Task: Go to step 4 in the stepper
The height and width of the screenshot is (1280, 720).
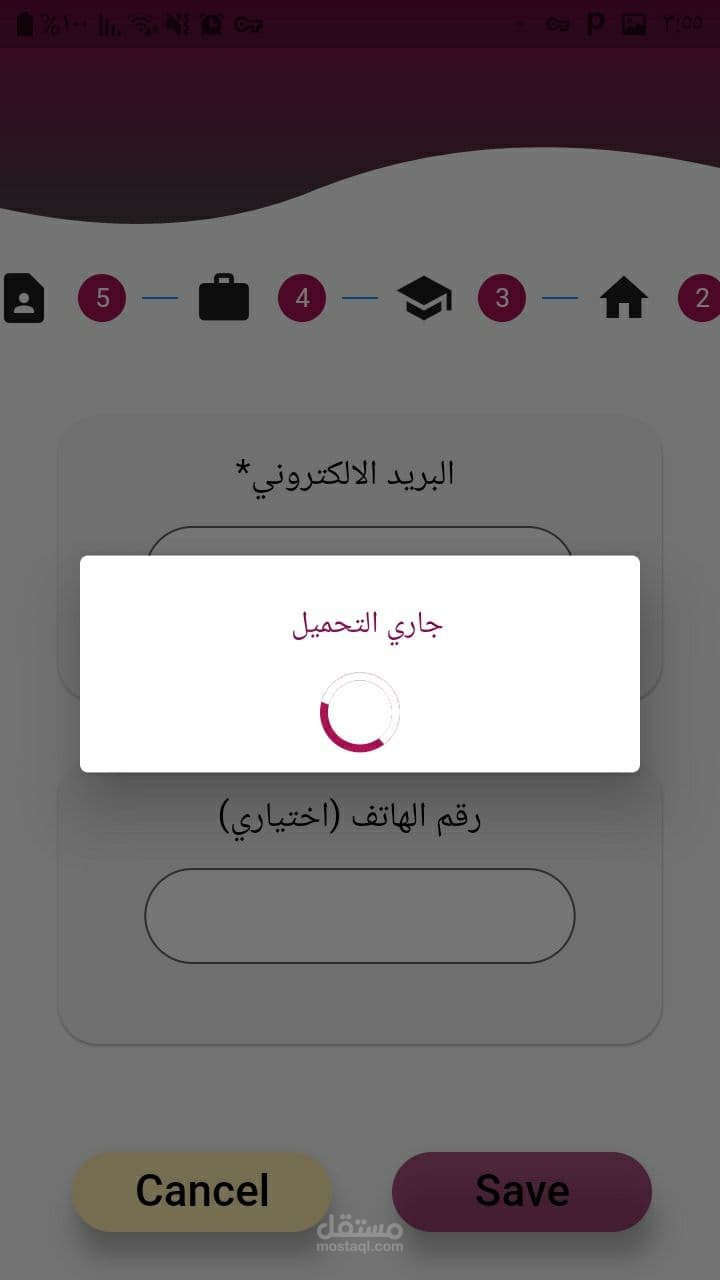Action: pyautogui.click(x=302, y=298)
